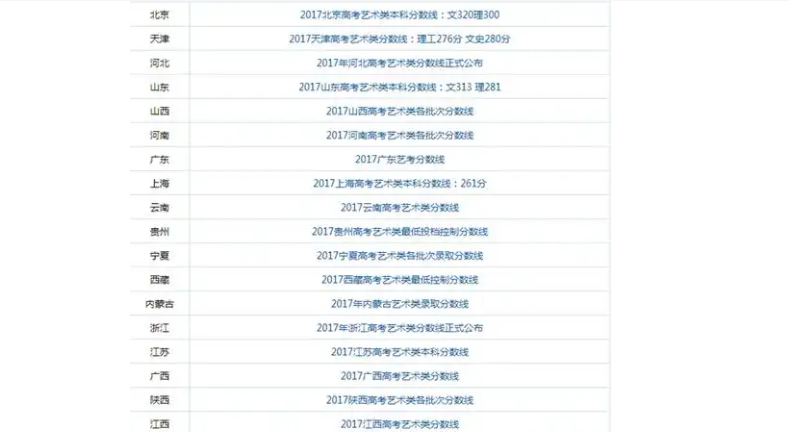Viewport: 789px width, 432px height.
Task: Open 2017西藏高考艺术类最低控制分数线 link
Action: point(399,280)
